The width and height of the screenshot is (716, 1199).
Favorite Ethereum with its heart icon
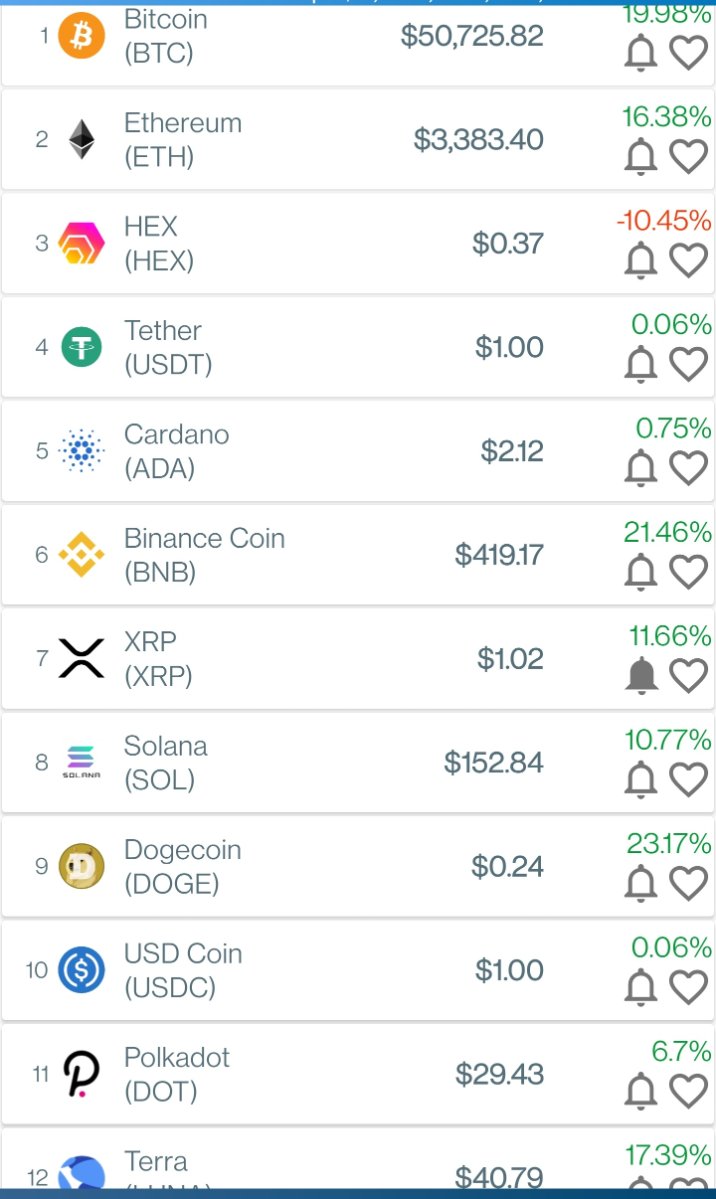coord(688,157)
